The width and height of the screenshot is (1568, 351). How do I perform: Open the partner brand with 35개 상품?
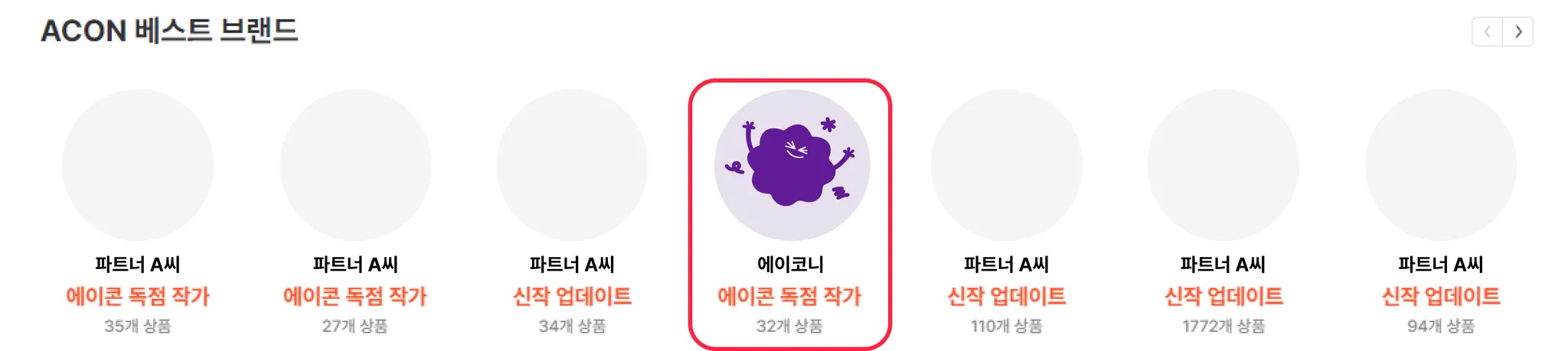click(138, 166)
